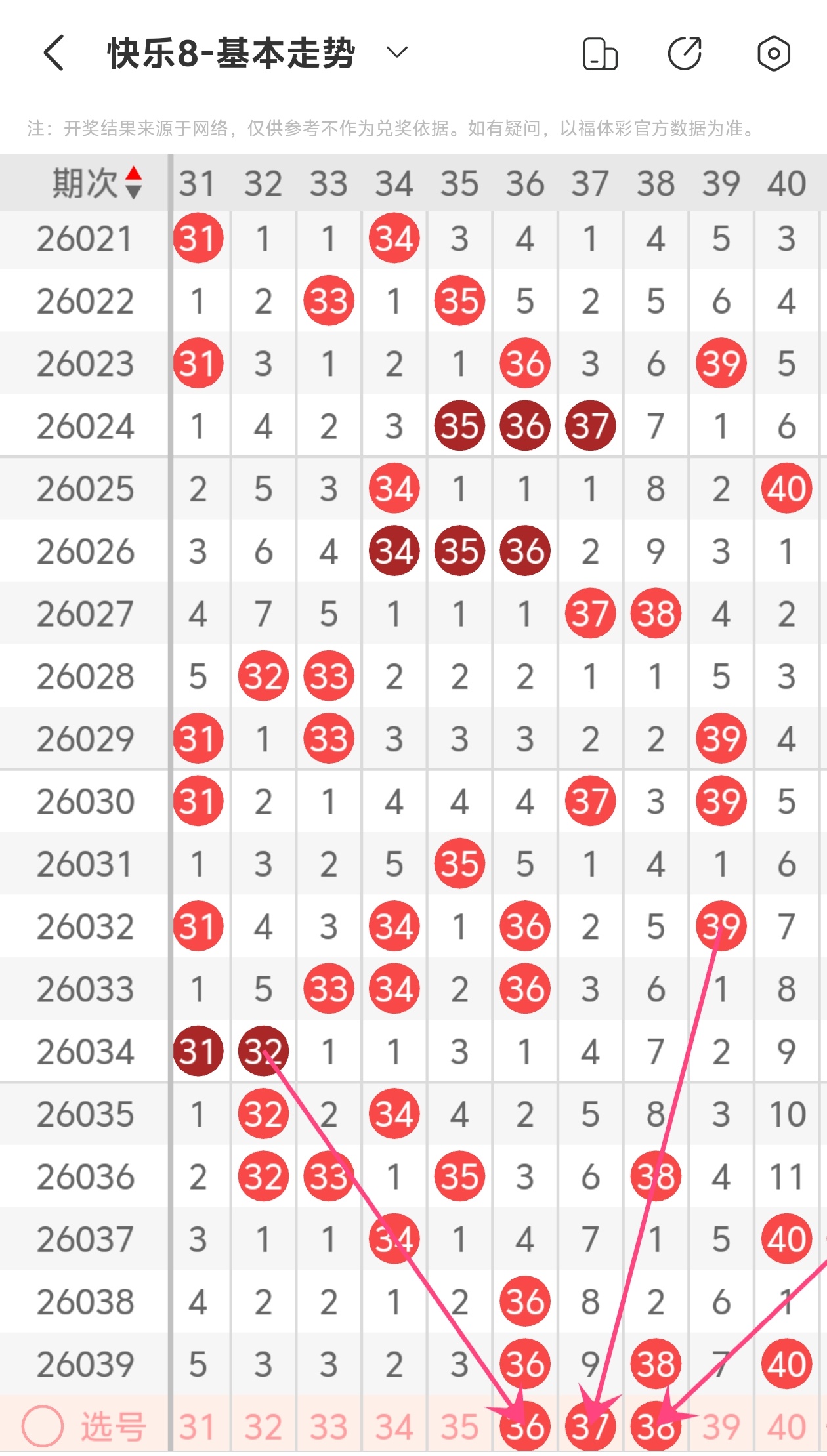Select number 39 in 选号 row
This screenshot has width=827, height=1456.
click(721, 1427)
